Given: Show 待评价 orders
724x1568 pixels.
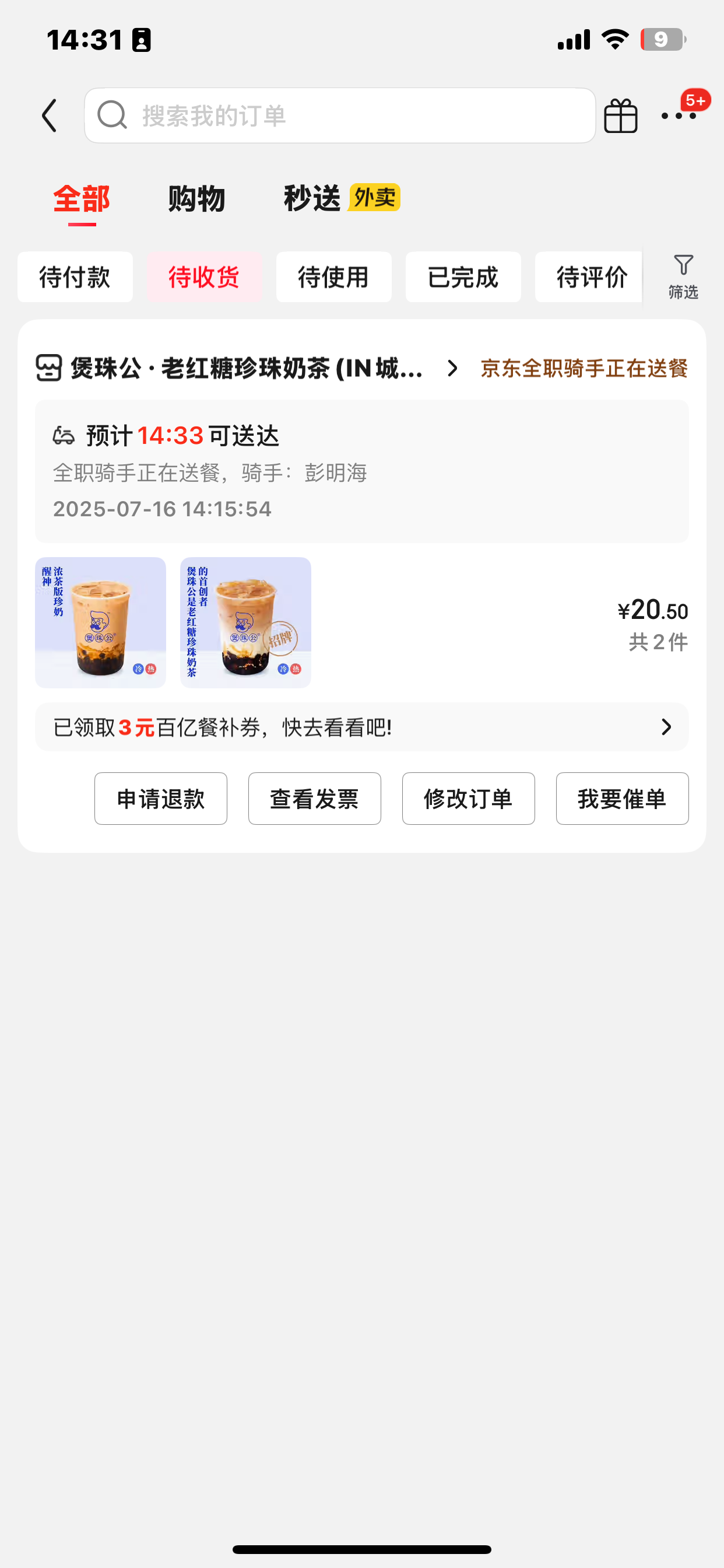Looking at the screenshot, I should pyautogui.click(x=589, y=277).
